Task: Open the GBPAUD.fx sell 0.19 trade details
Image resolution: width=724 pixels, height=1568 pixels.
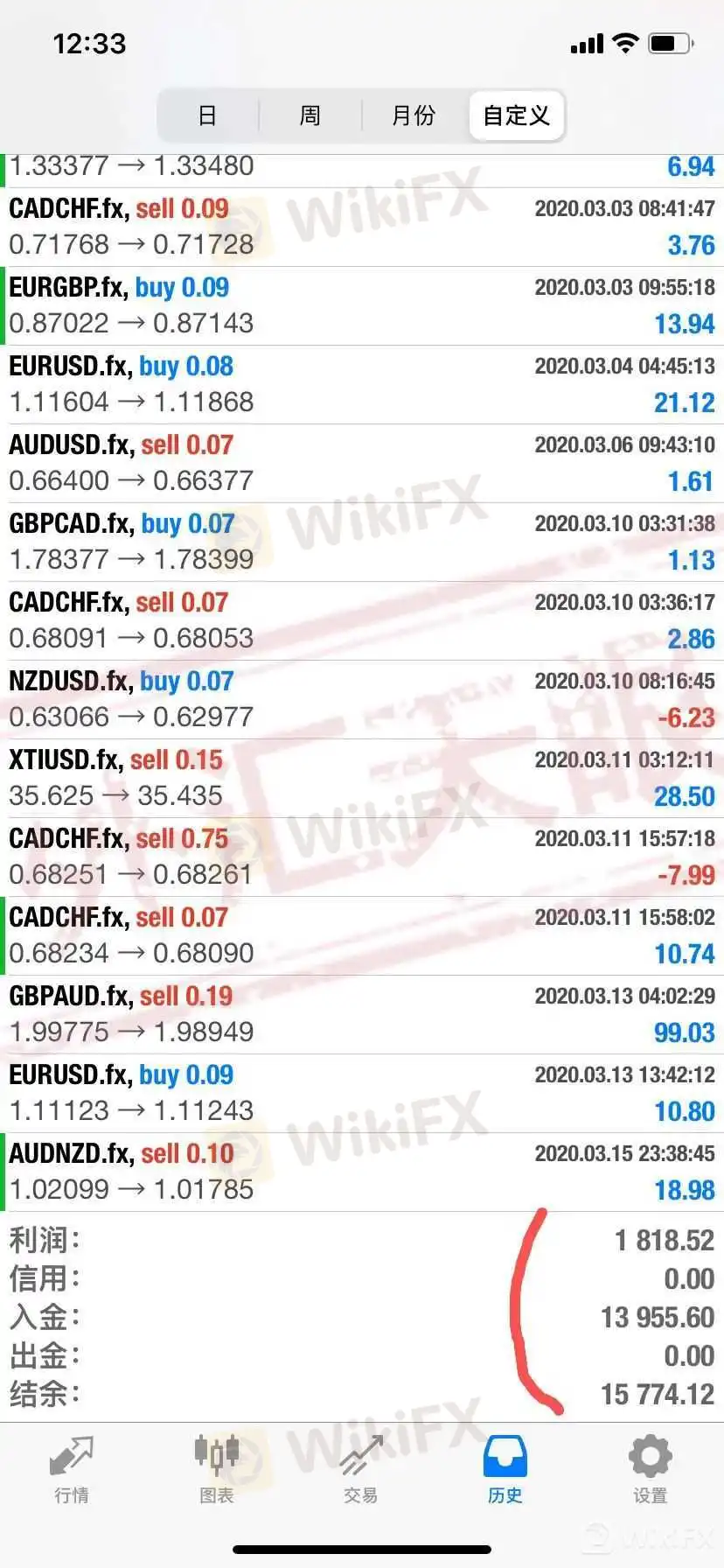Action: (362, 1015)
